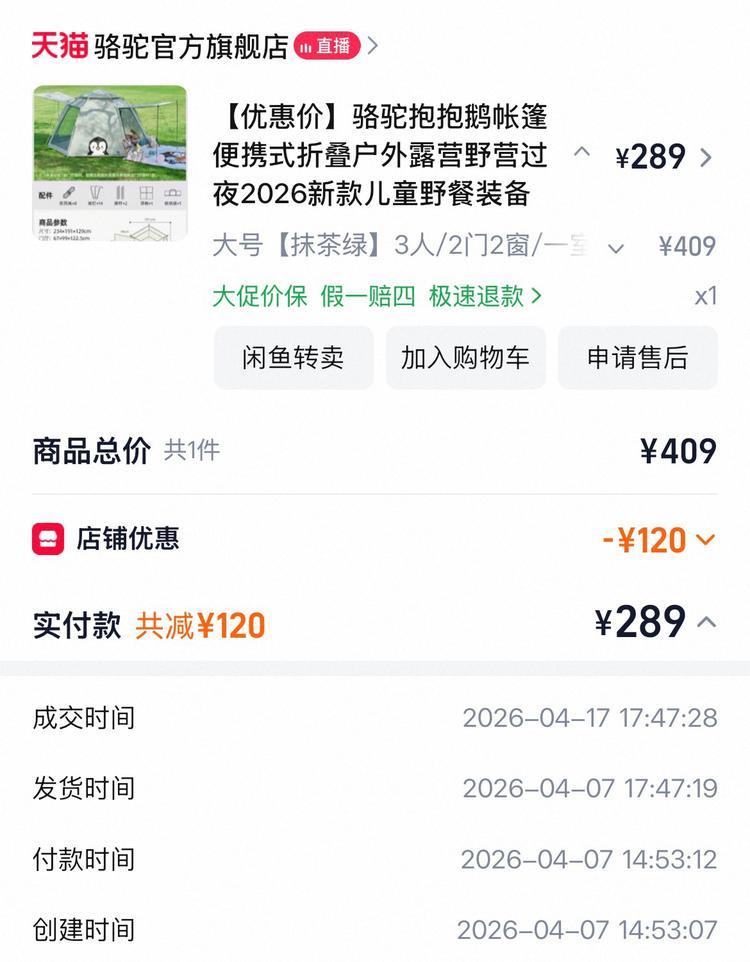Image resolution: width=750 pixels, height=962 pixels.
Task: Open the 骆驼抱抱鹅帐篷 product title
Action: coord(380,155)
